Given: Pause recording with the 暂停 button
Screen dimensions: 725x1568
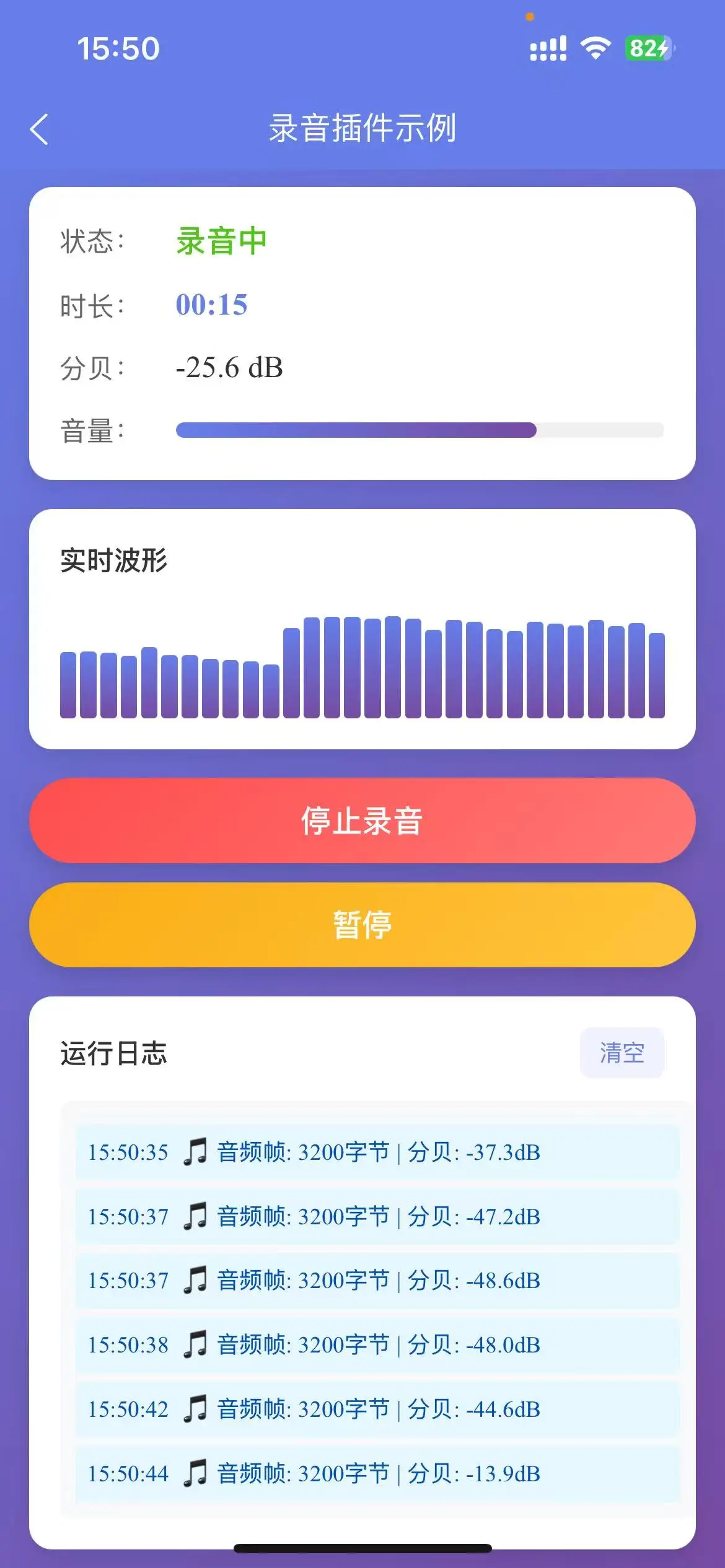Looking at the screenshot, I should click(x=362, y=925).
